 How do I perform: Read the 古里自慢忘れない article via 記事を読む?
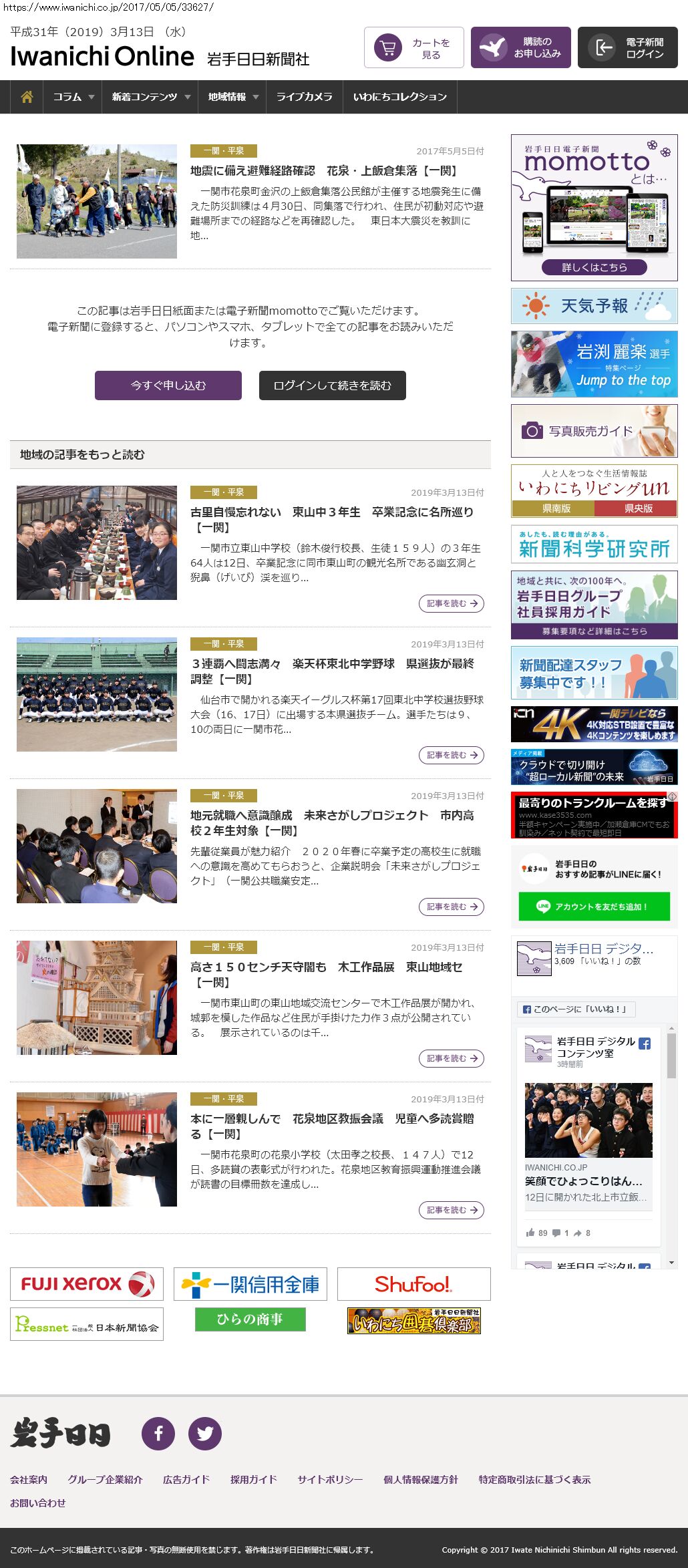coord(452,603)
